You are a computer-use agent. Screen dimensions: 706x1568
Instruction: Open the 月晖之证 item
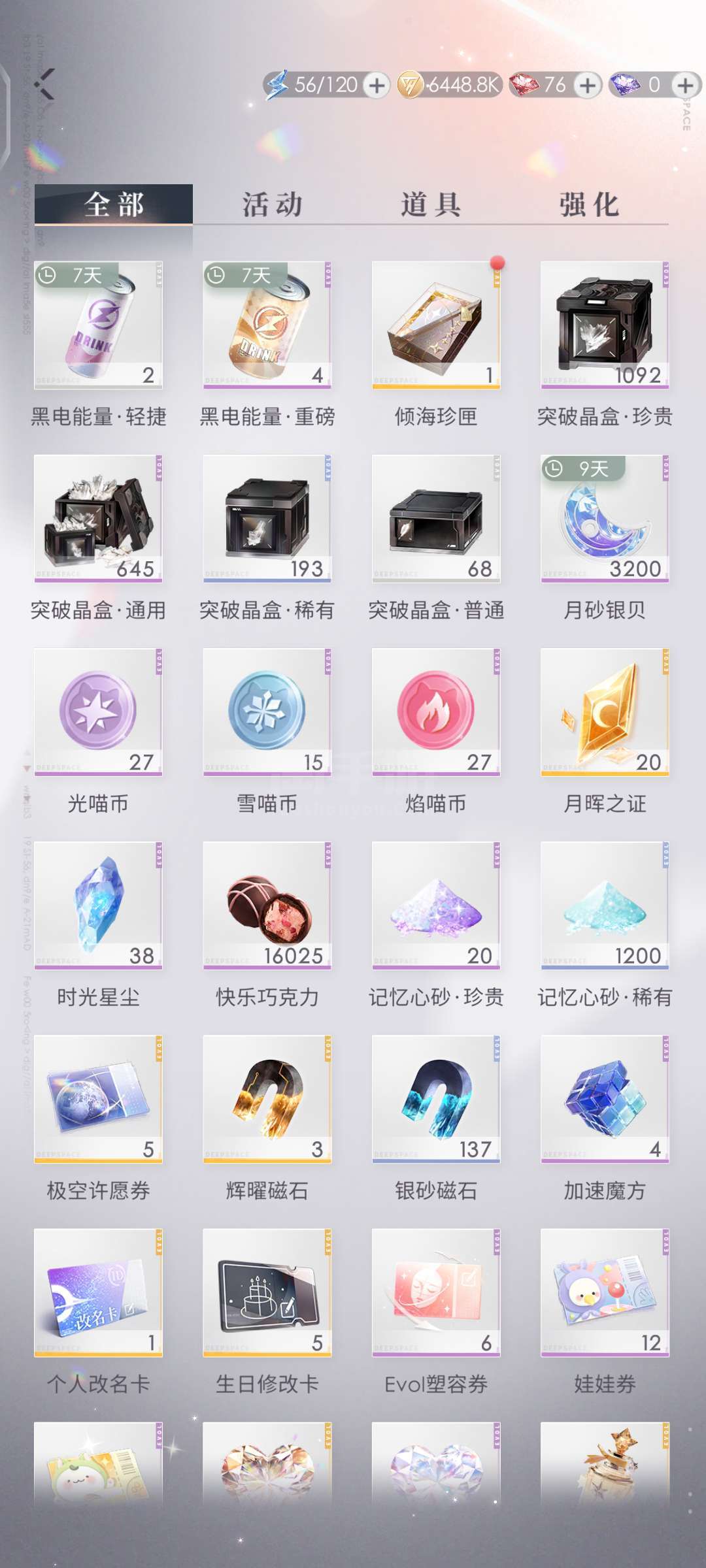coord(605,711)
